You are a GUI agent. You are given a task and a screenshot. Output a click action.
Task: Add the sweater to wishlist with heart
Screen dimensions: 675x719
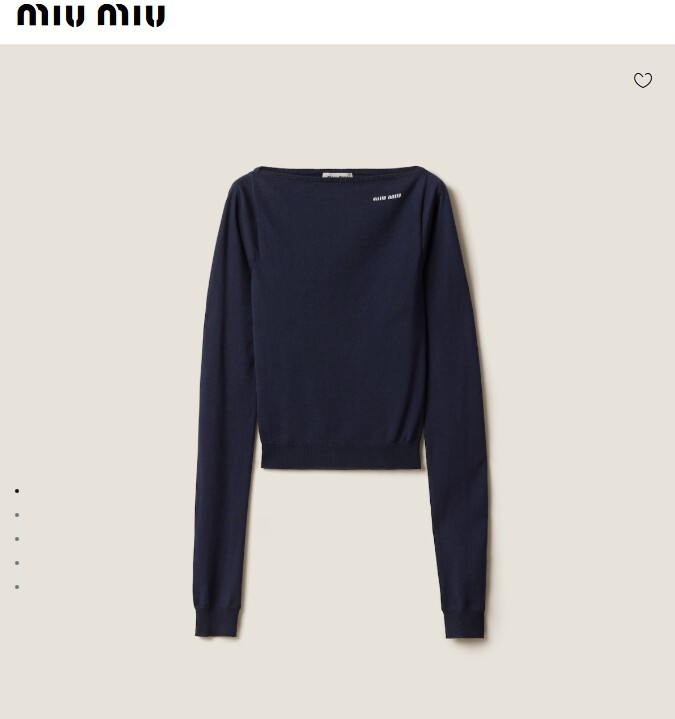[x=642, y=80]
